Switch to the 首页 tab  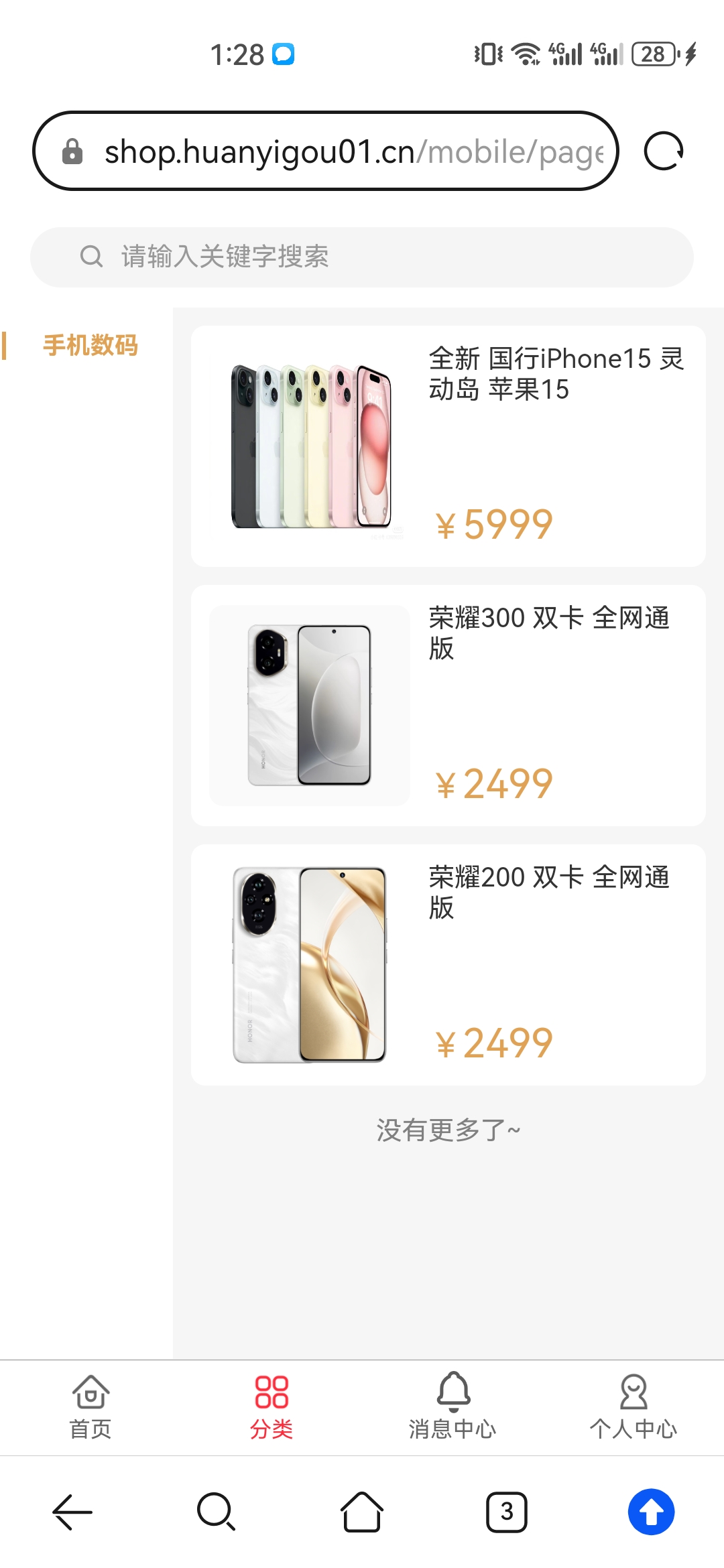point(90,1407)
